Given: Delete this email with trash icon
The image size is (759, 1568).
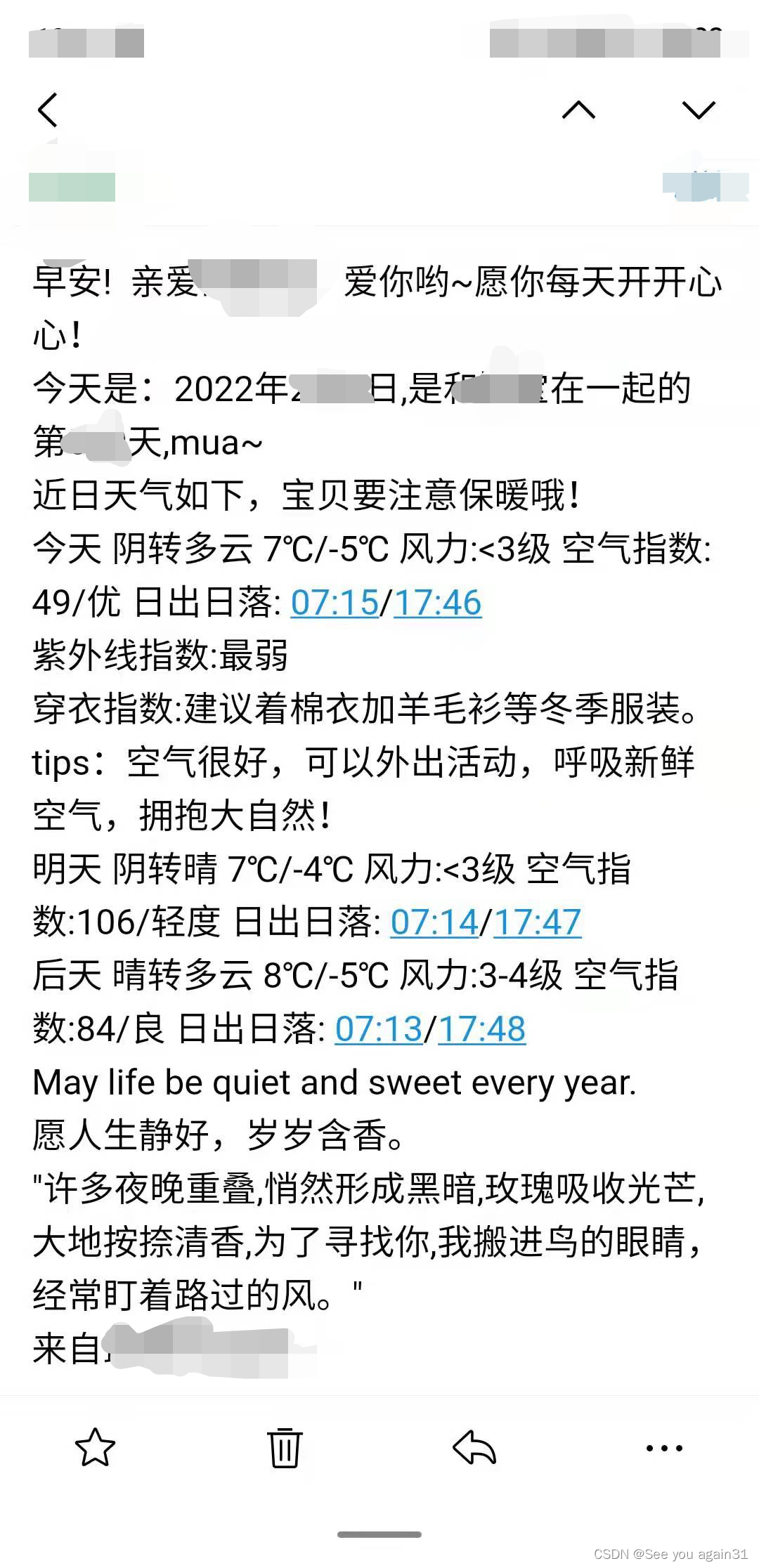Looking at the screenshot, I should 285,1448.
